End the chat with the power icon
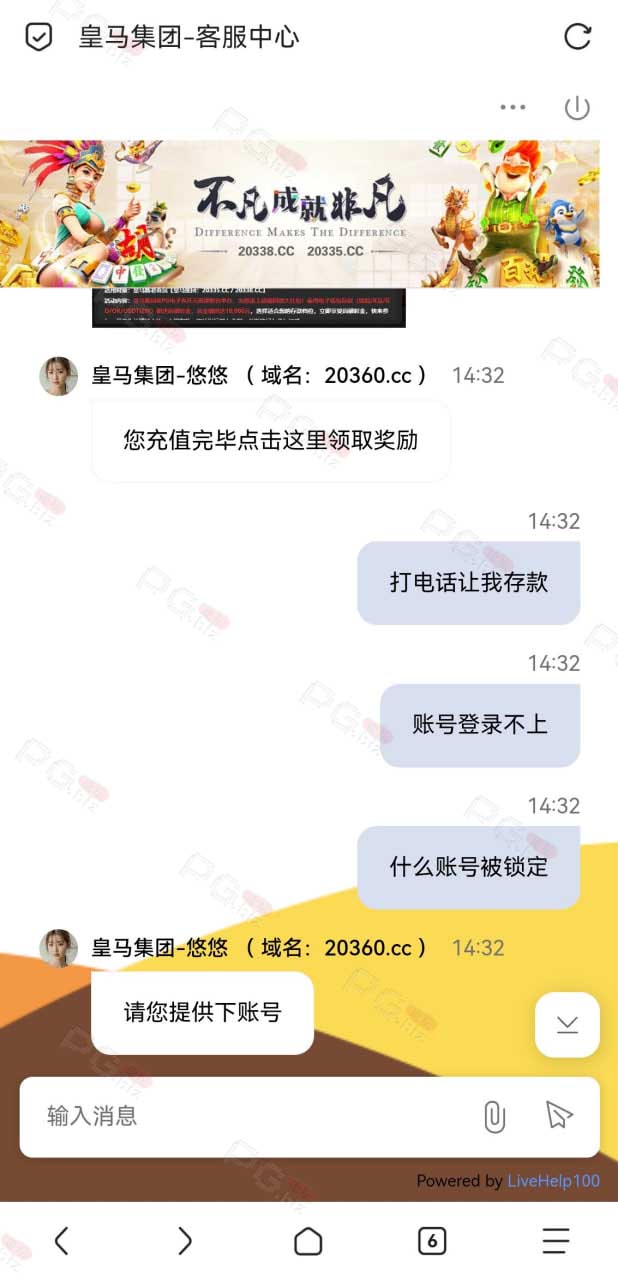 coord(577,107)
